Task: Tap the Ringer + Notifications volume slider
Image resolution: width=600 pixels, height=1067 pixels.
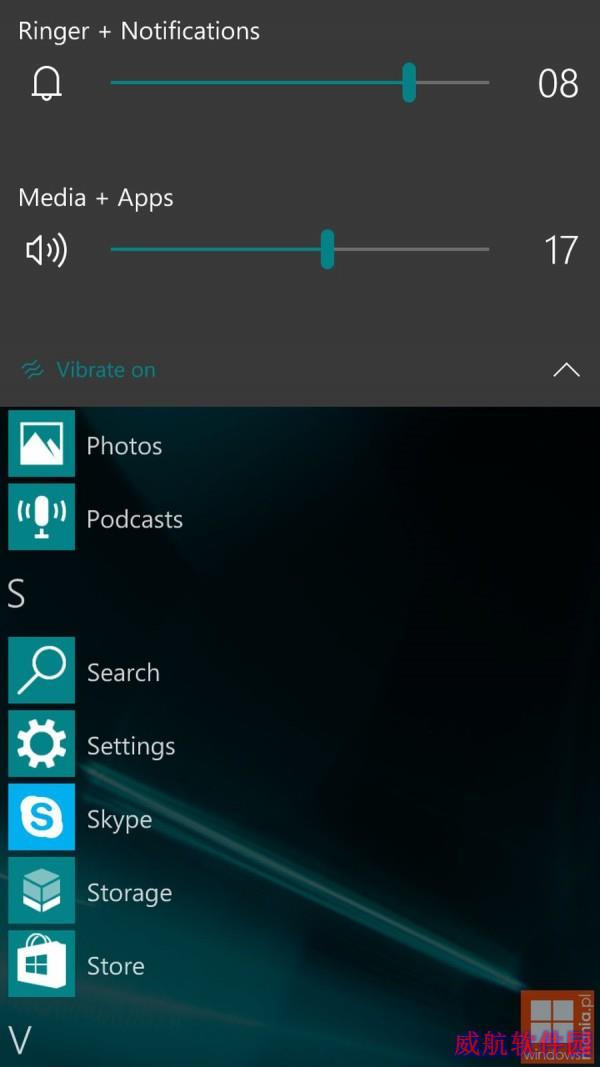Action: [299, 82]
